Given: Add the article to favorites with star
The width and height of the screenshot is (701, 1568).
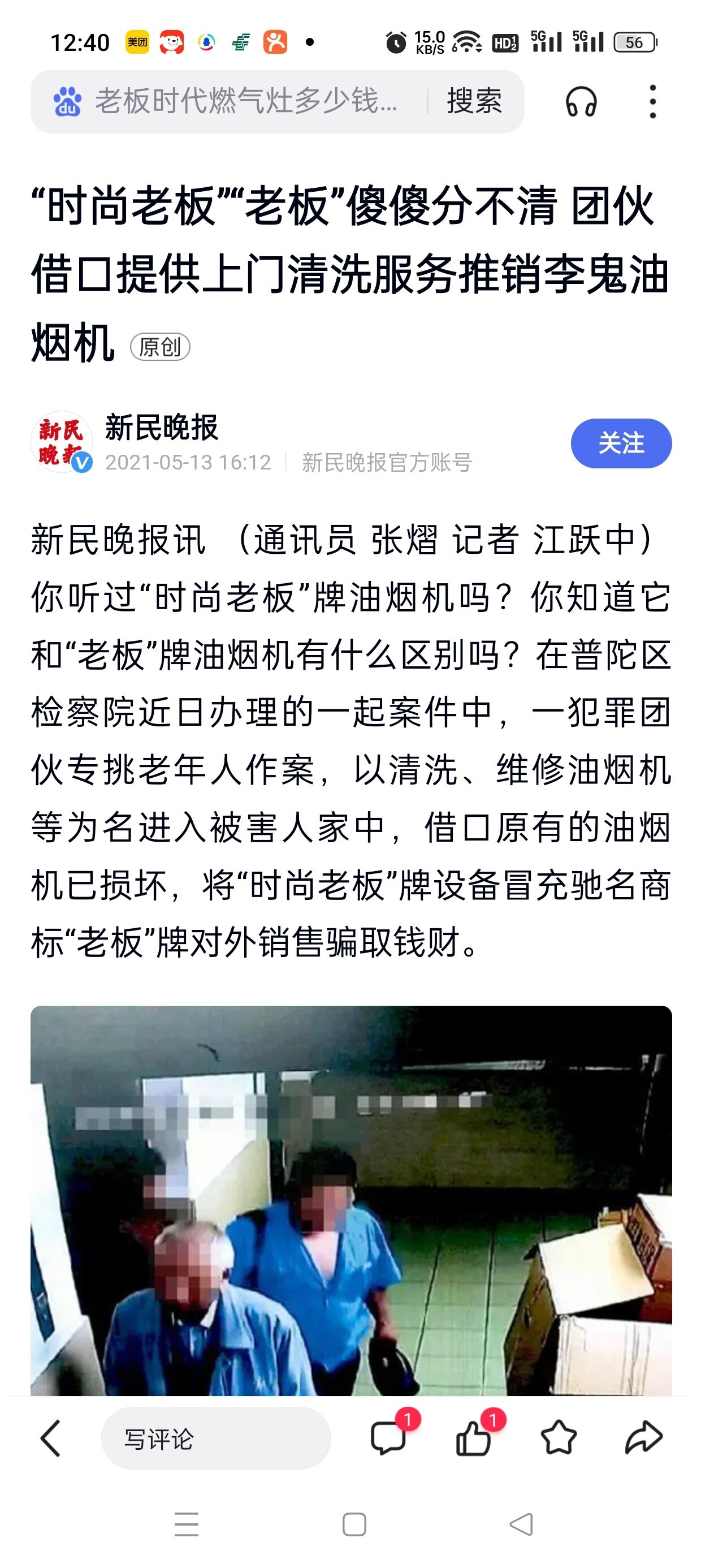Looking at the screenshot, I should click(x=558, y=1438).
